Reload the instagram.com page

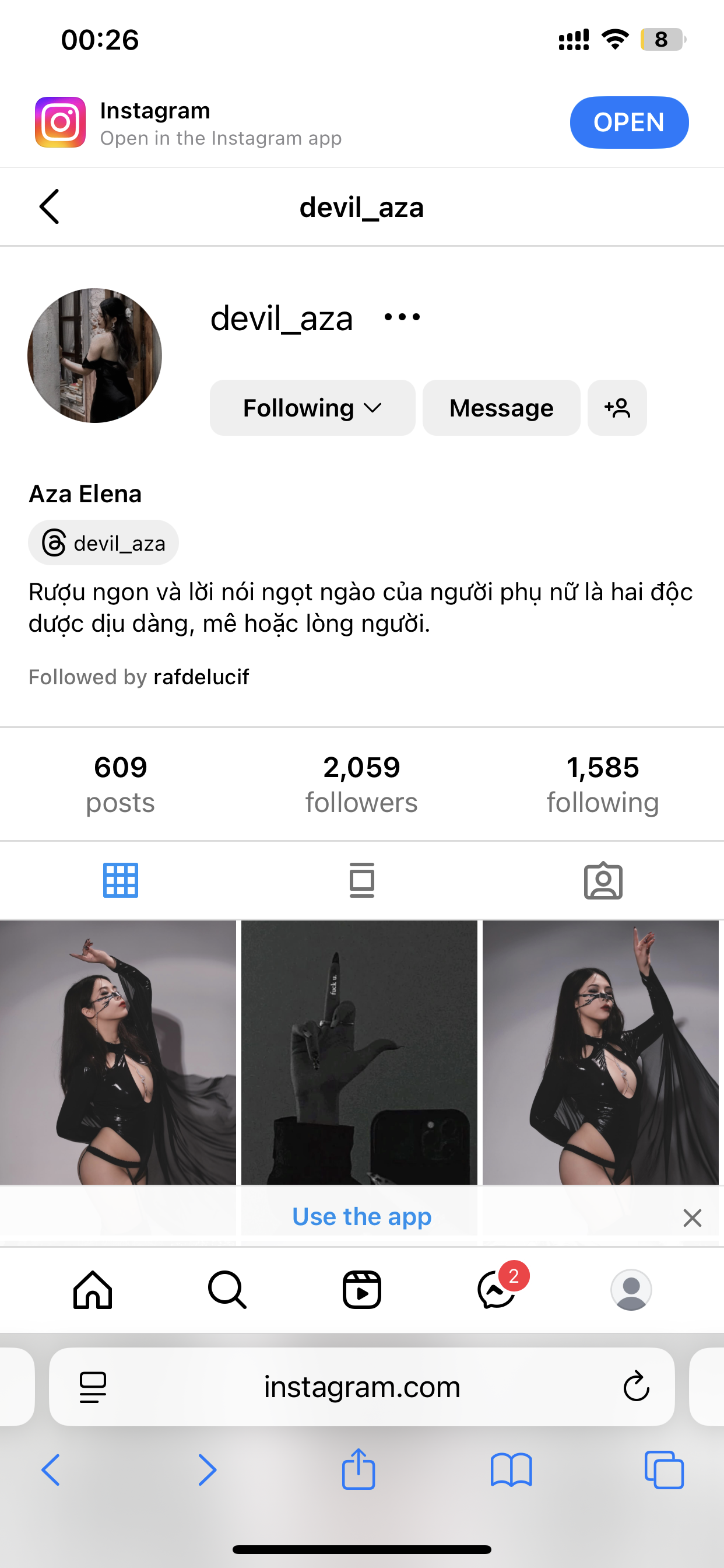click(x=636, y=1387)
